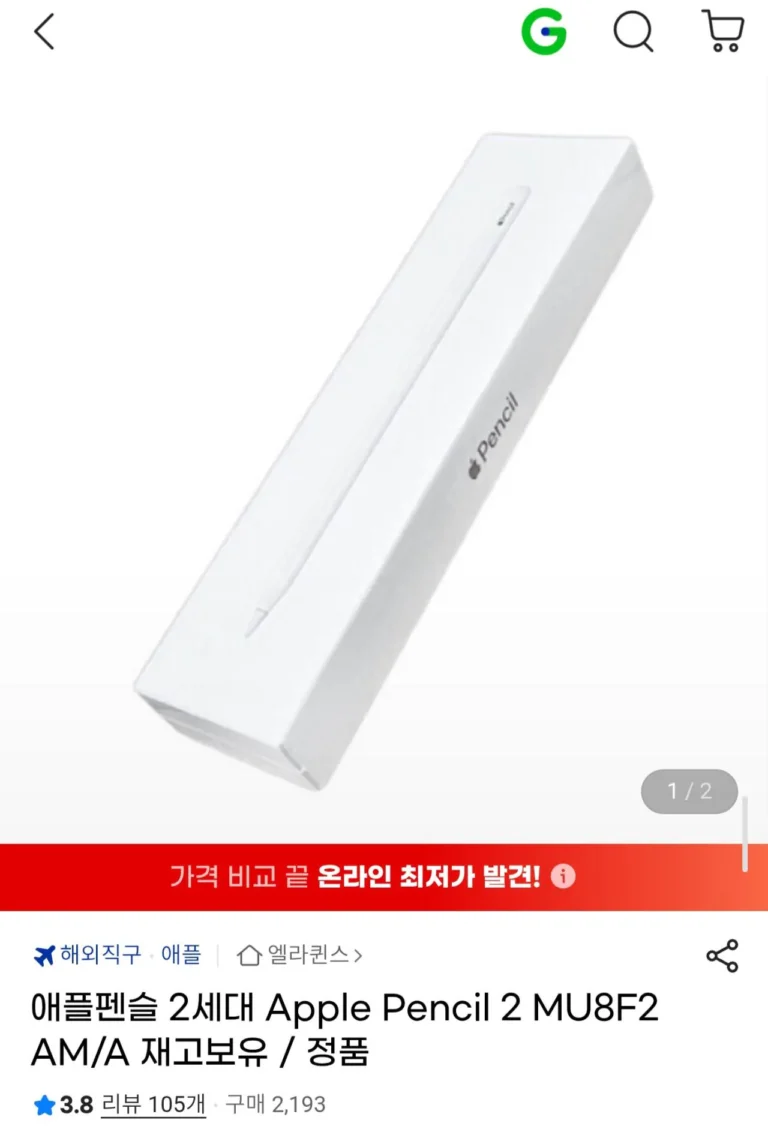Open the 애플 brand link
This screenshot has width=768, height=1126.
[x=181, y=955]
